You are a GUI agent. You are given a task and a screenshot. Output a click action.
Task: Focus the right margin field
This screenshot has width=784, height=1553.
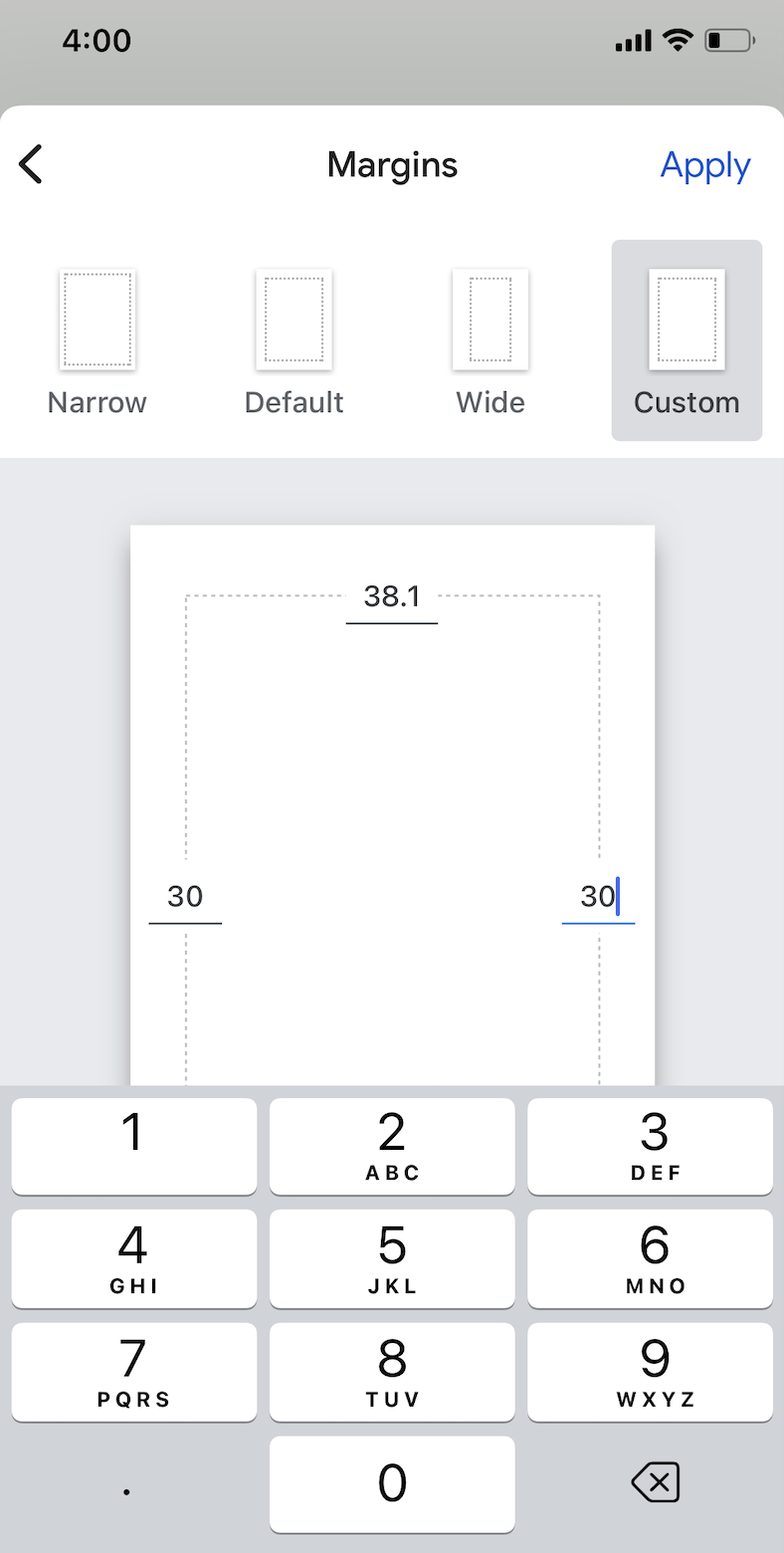pos(598,899)
